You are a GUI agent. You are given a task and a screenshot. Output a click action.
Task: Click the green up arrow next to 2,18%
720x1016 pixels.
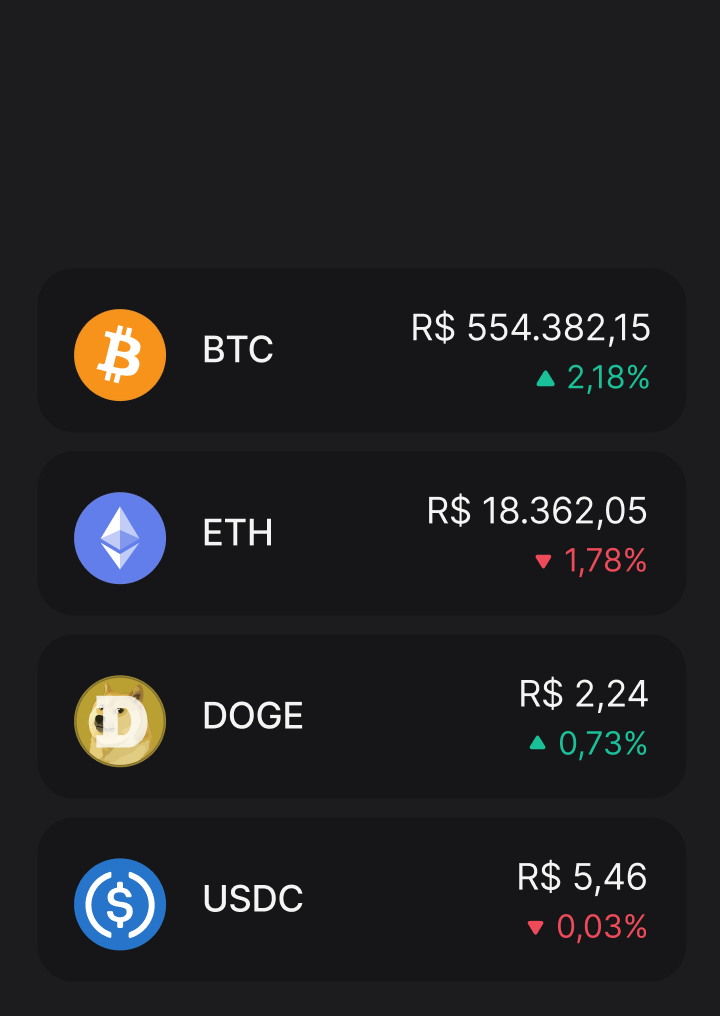coord(547,379)
